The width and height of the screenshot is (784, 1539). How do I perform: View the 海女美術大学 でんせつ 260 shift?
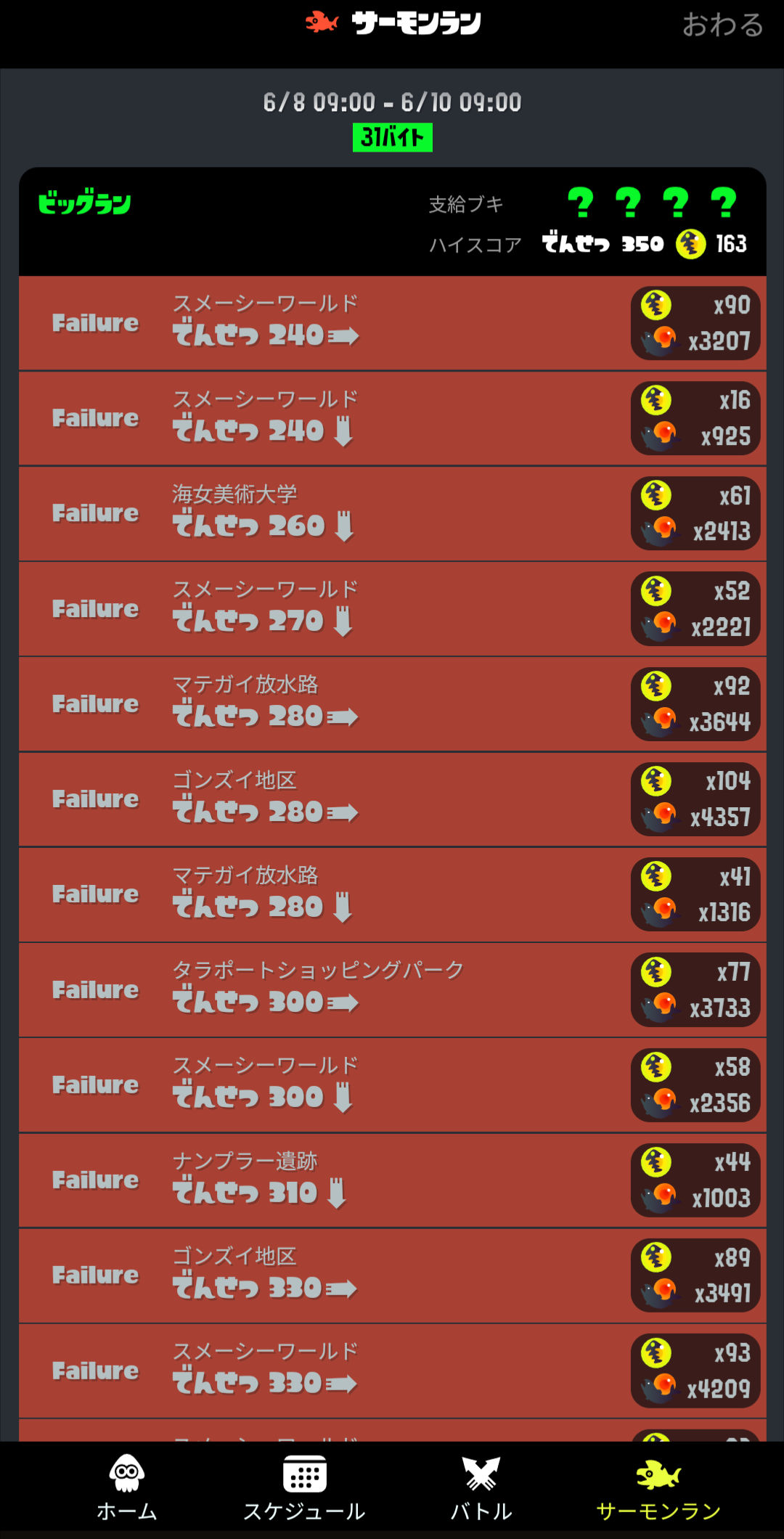392,513
